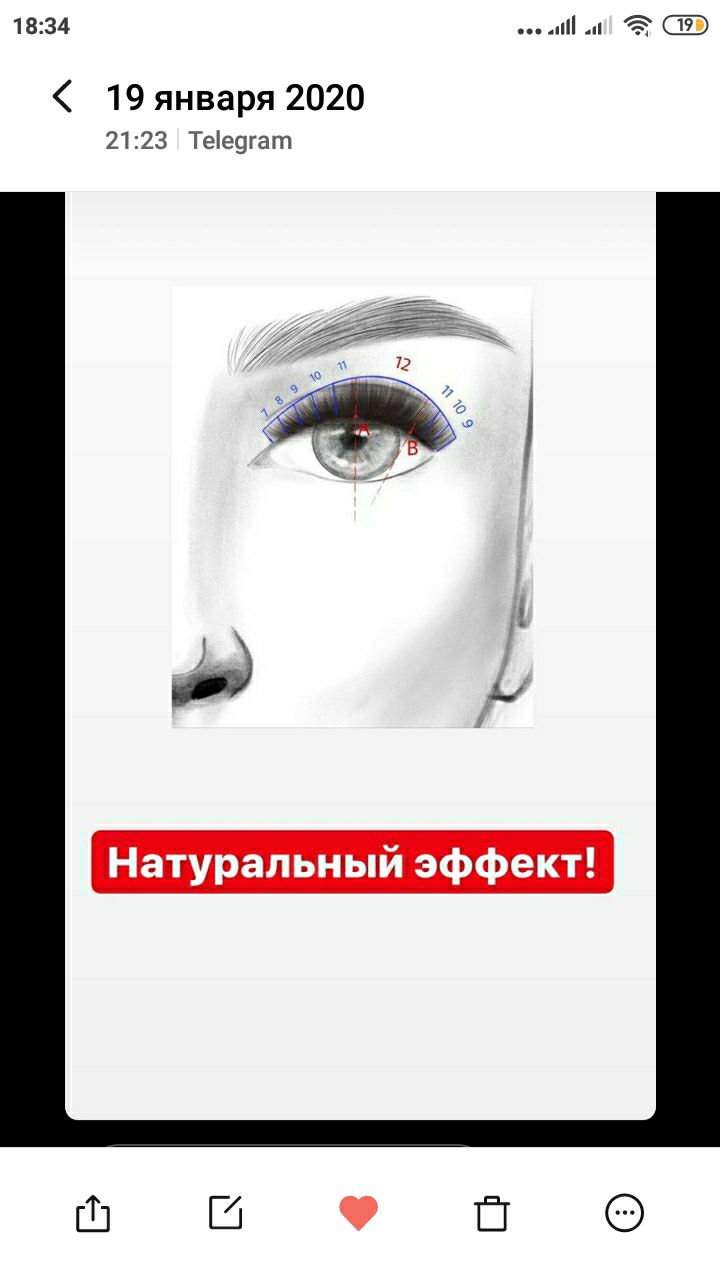Toggle the favorite heart
The height and width of the screenshot is (1280, 720).
coord(358,1213)
